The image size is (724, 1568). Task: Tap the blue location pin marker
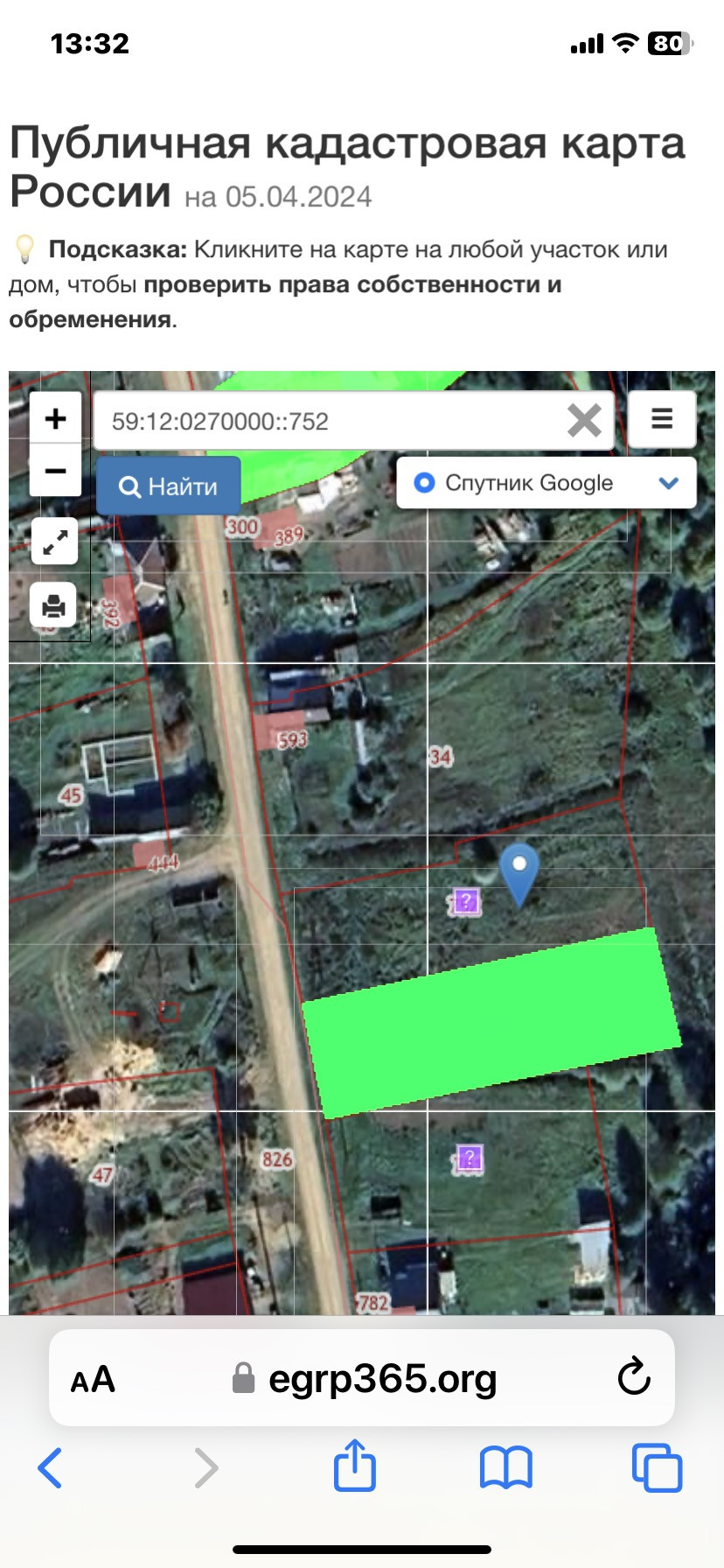pos(519,874)
